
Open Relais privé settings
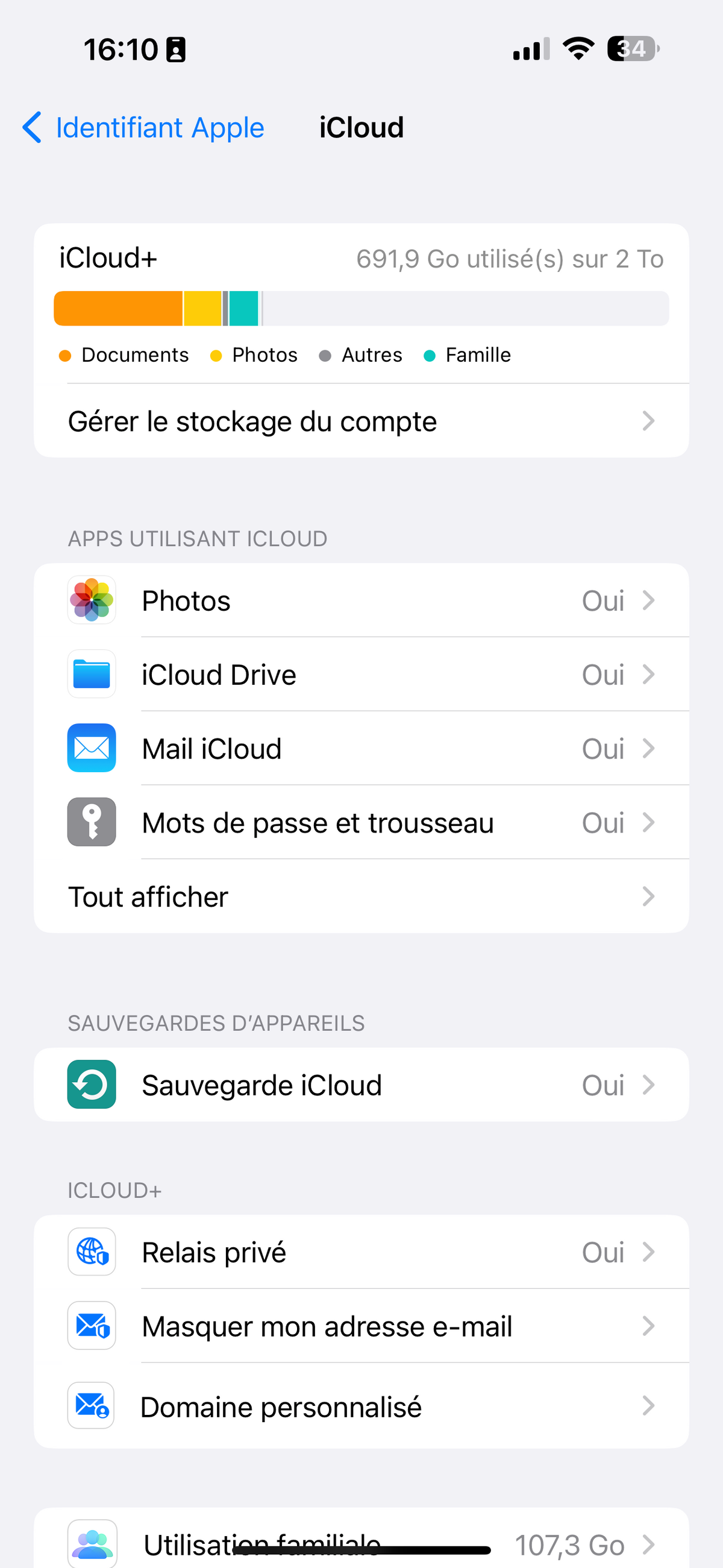pos(361,1252)
